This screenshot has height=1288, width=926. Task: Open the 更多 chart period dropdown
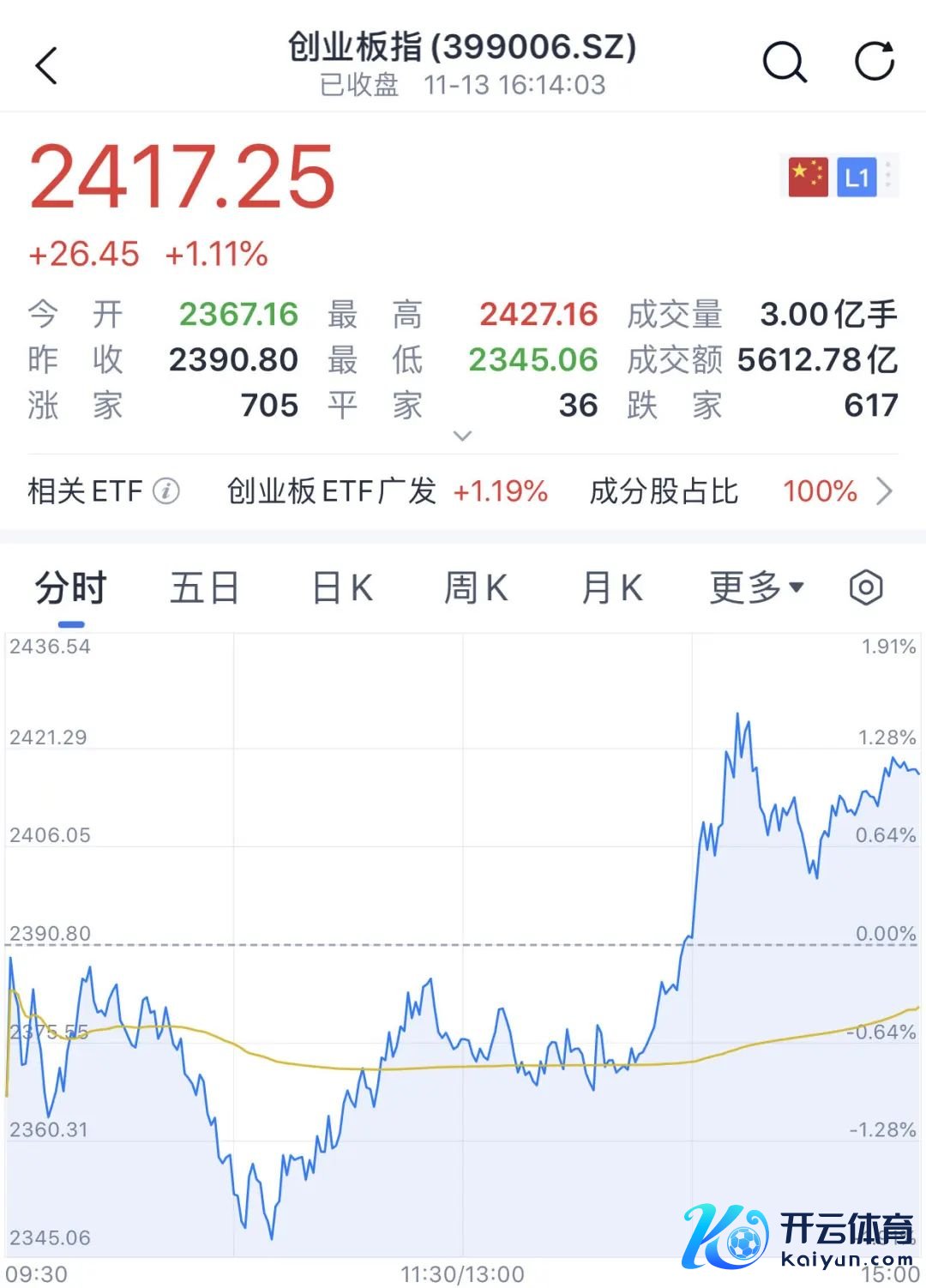[x=756, y=588]
